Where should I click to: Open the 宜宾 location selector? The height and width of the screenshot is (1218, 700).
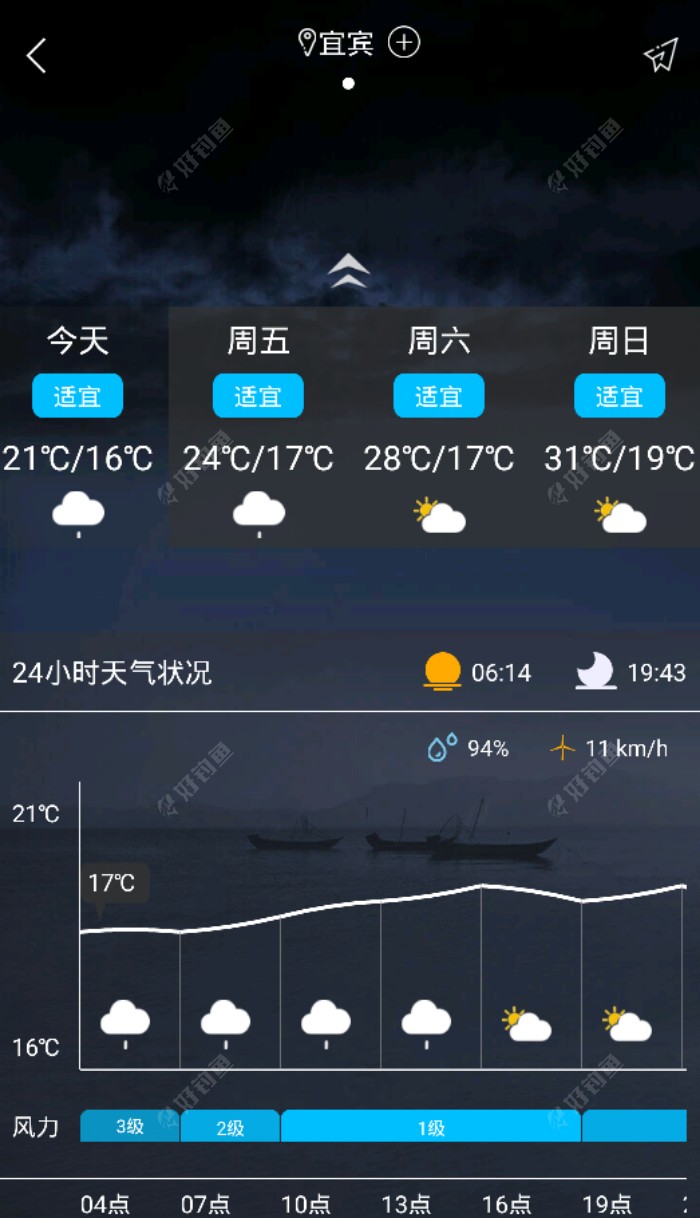[x=337, y=43]
